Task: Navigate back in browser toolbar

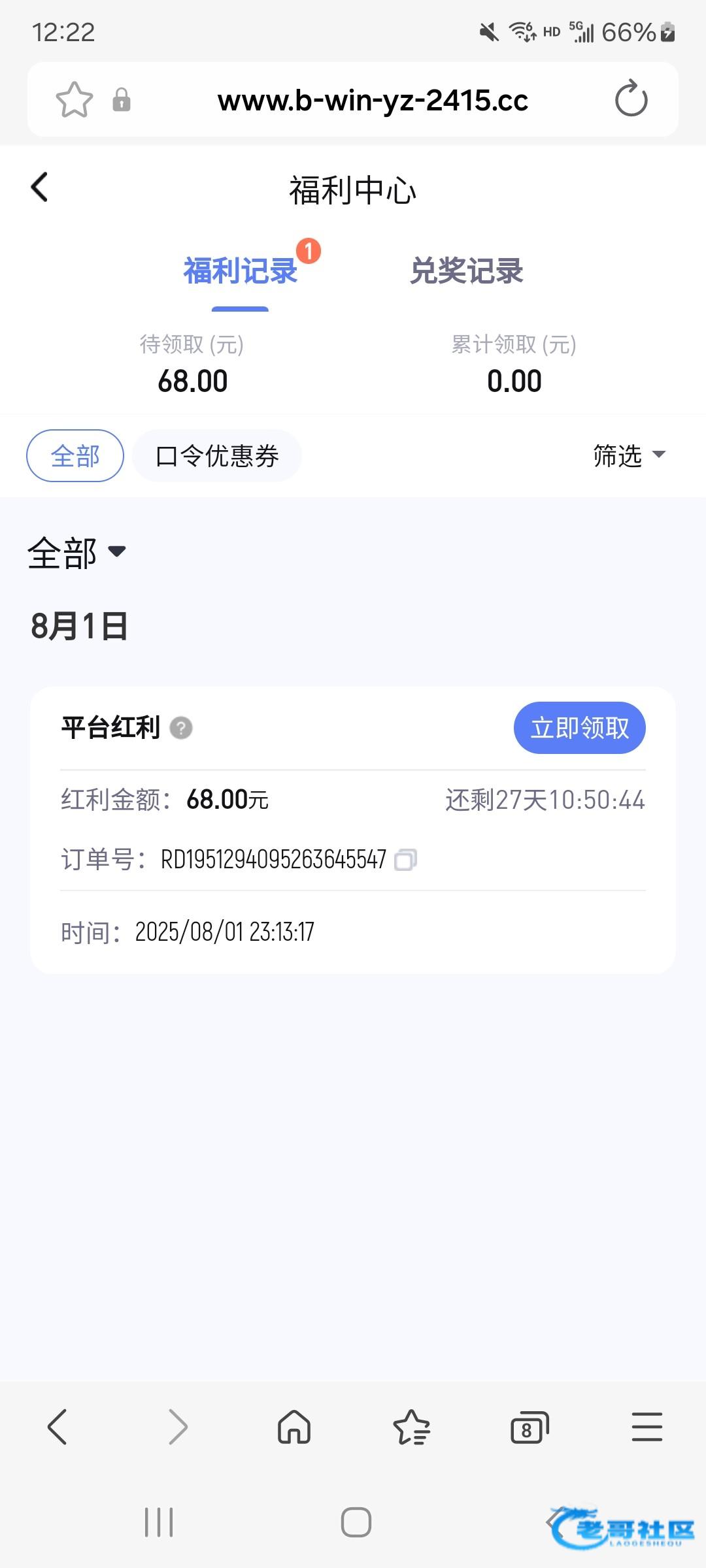Action: click(58, 1426)
